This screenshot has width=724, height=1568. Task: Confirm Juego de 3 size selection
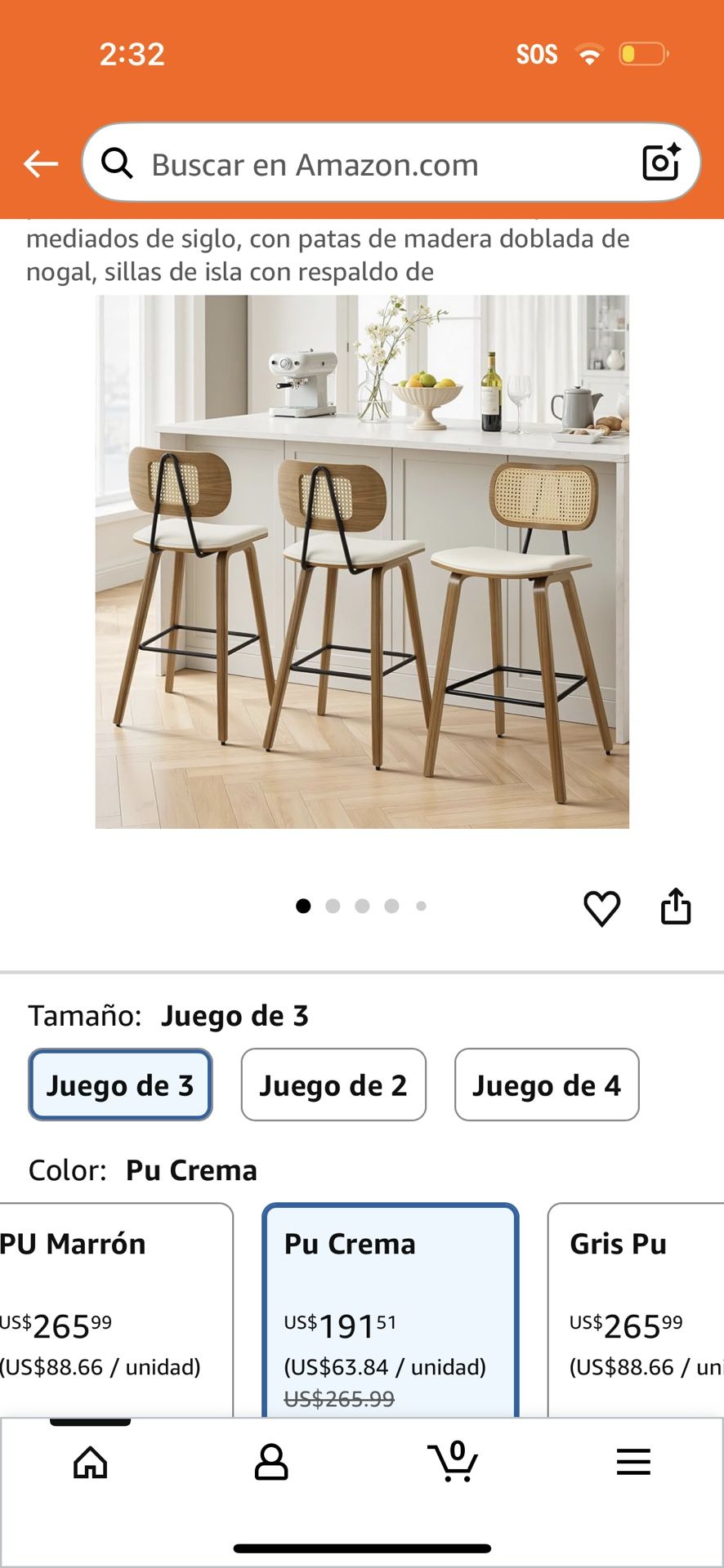pos(119,1085)
